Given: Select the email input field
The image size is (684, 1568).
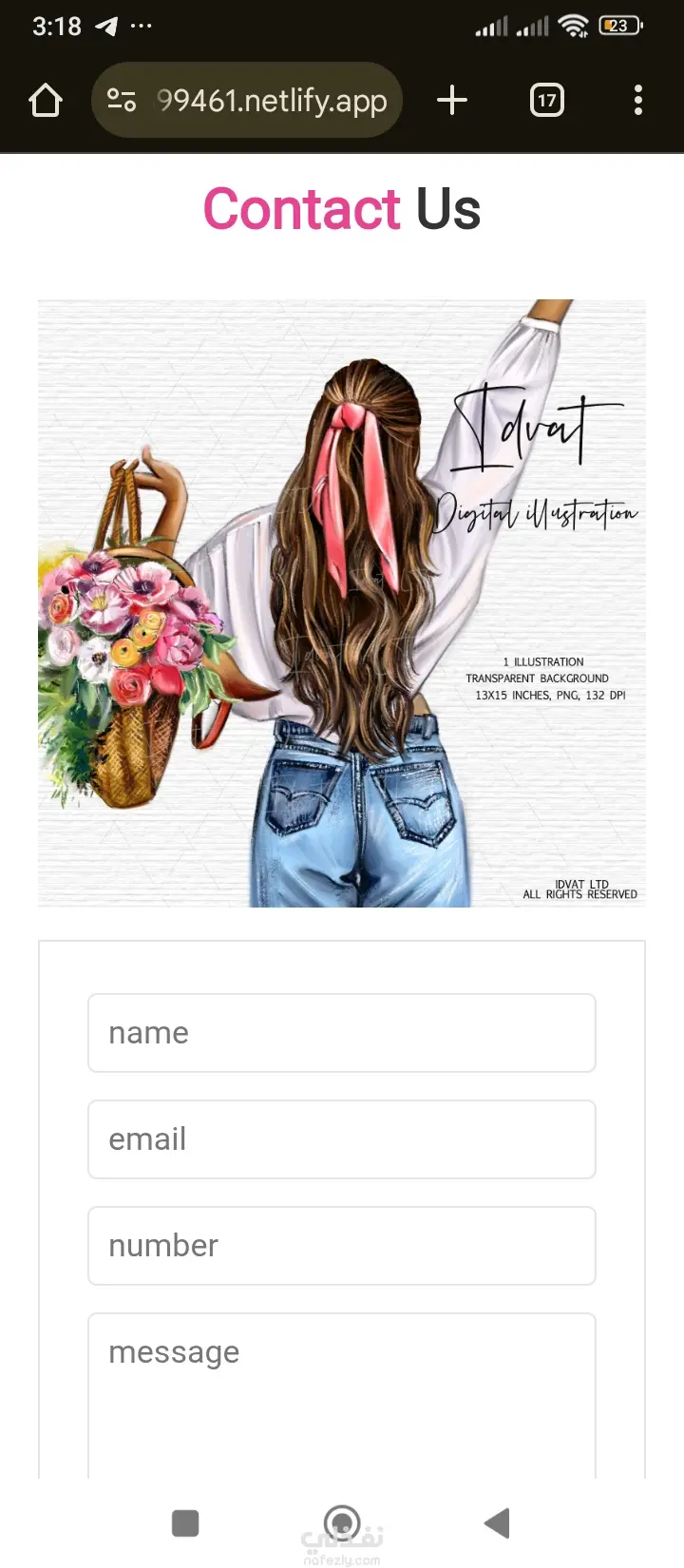Looking at the screenshot, I should [x=342, y=1139].
